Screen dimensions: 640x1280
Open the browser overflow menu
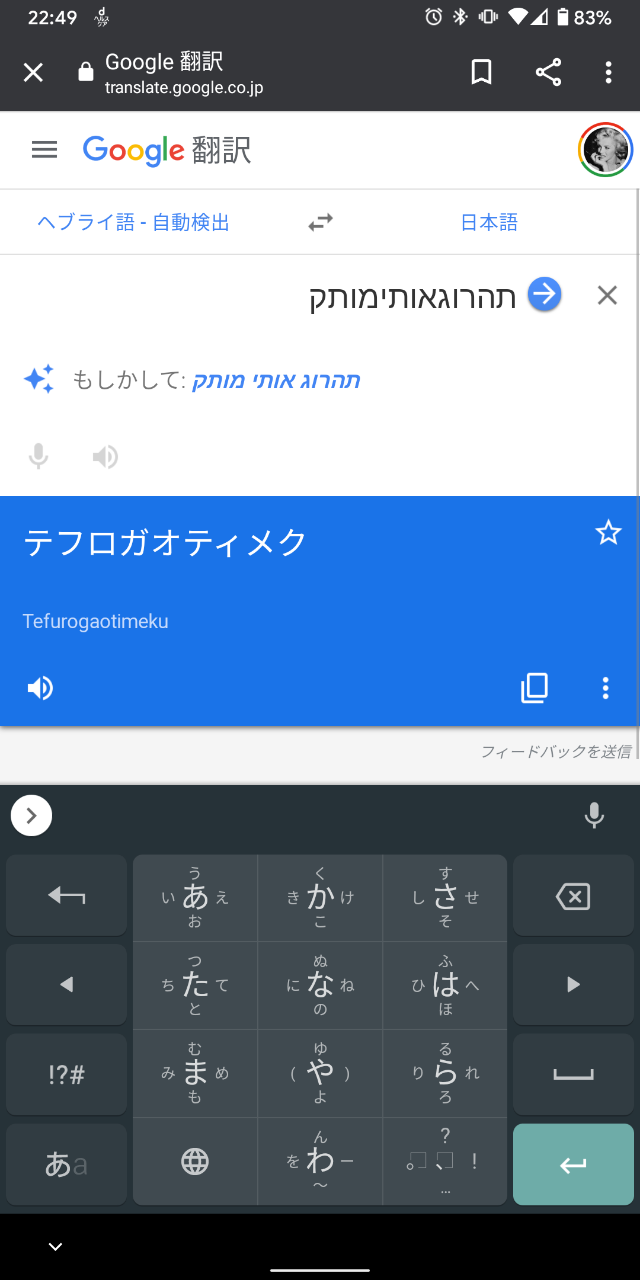pyautogui.click(x=608, y=72)
